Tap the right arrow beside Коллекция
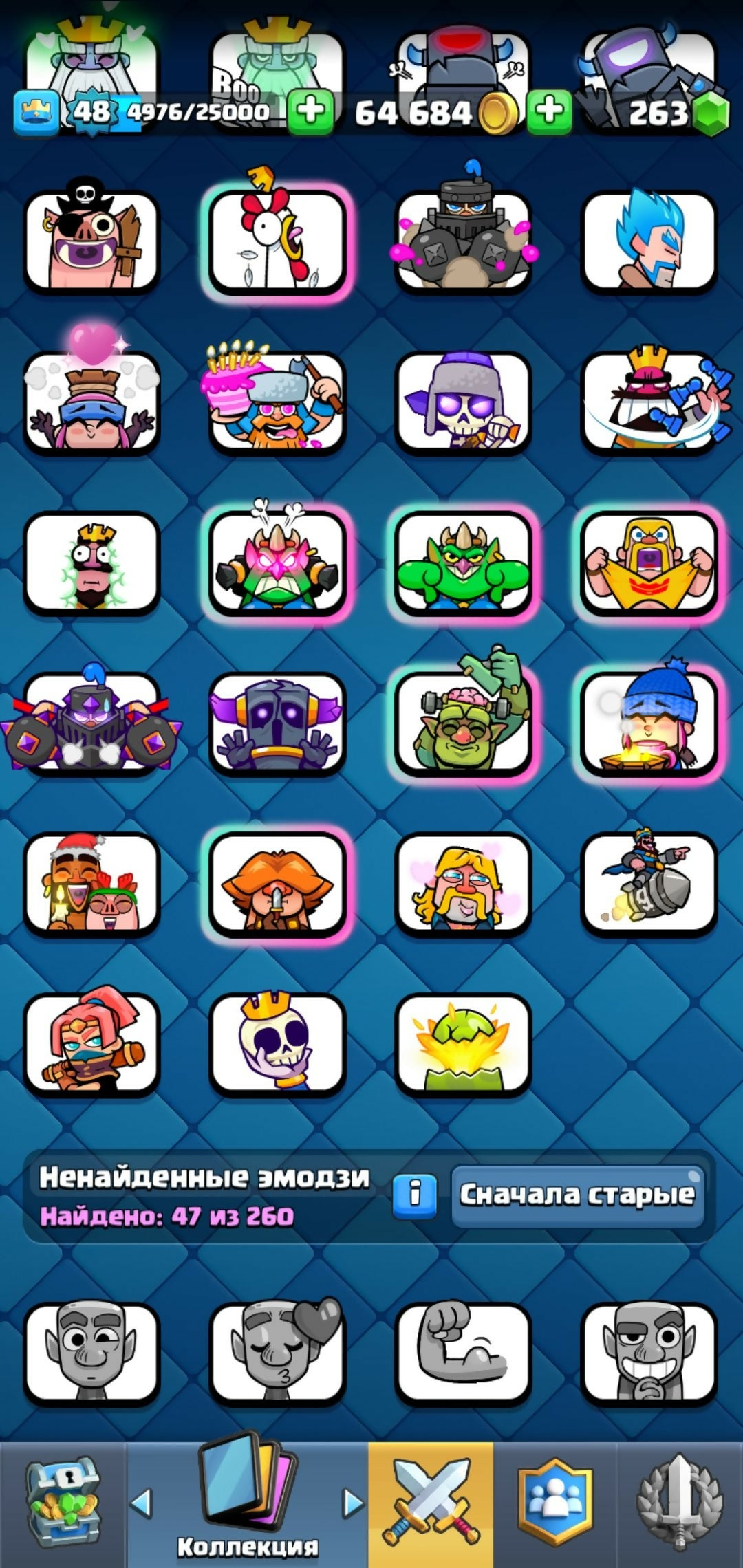 click(x=353, y=1503)
